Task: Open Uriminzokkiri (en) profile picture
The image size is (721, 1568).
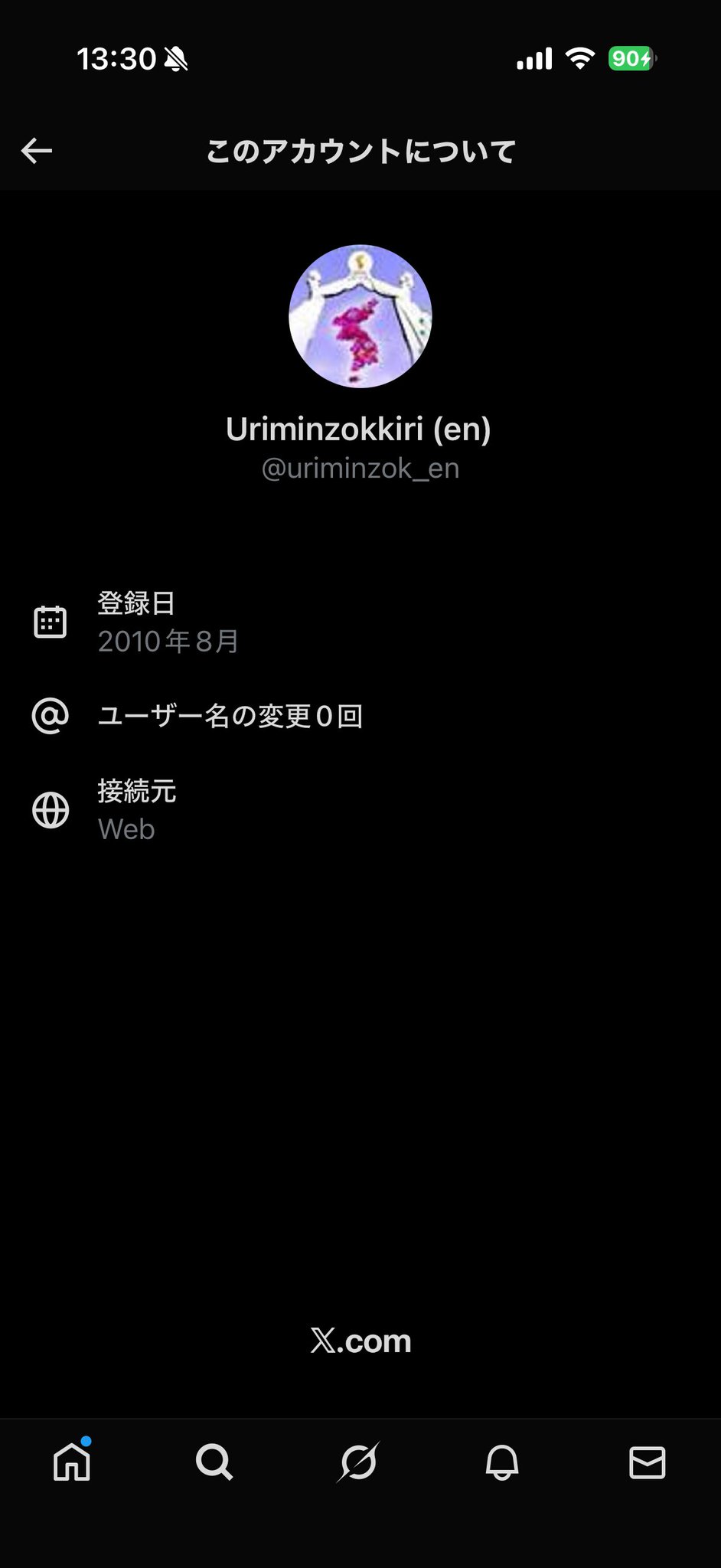Action: coord(360,316)
